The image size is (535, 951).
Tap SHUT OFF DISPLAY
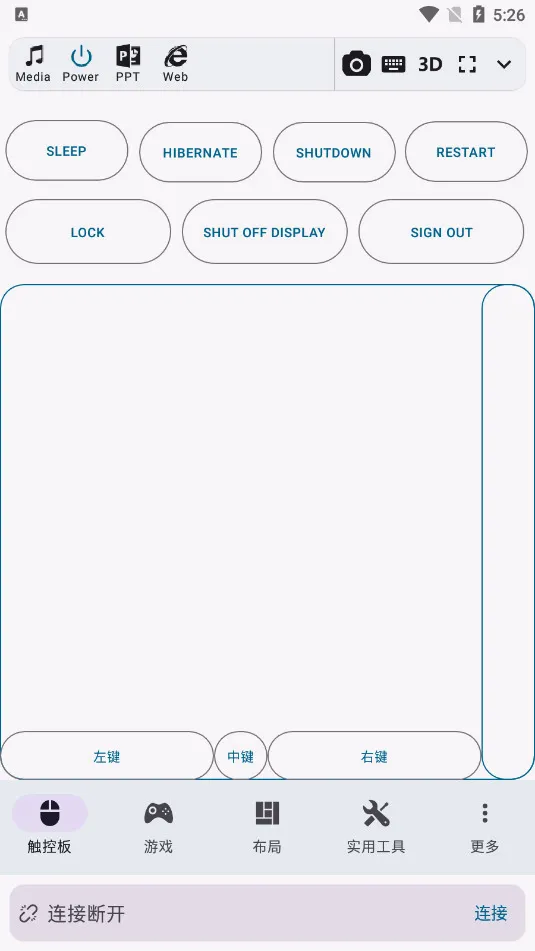tap(264, 232)
